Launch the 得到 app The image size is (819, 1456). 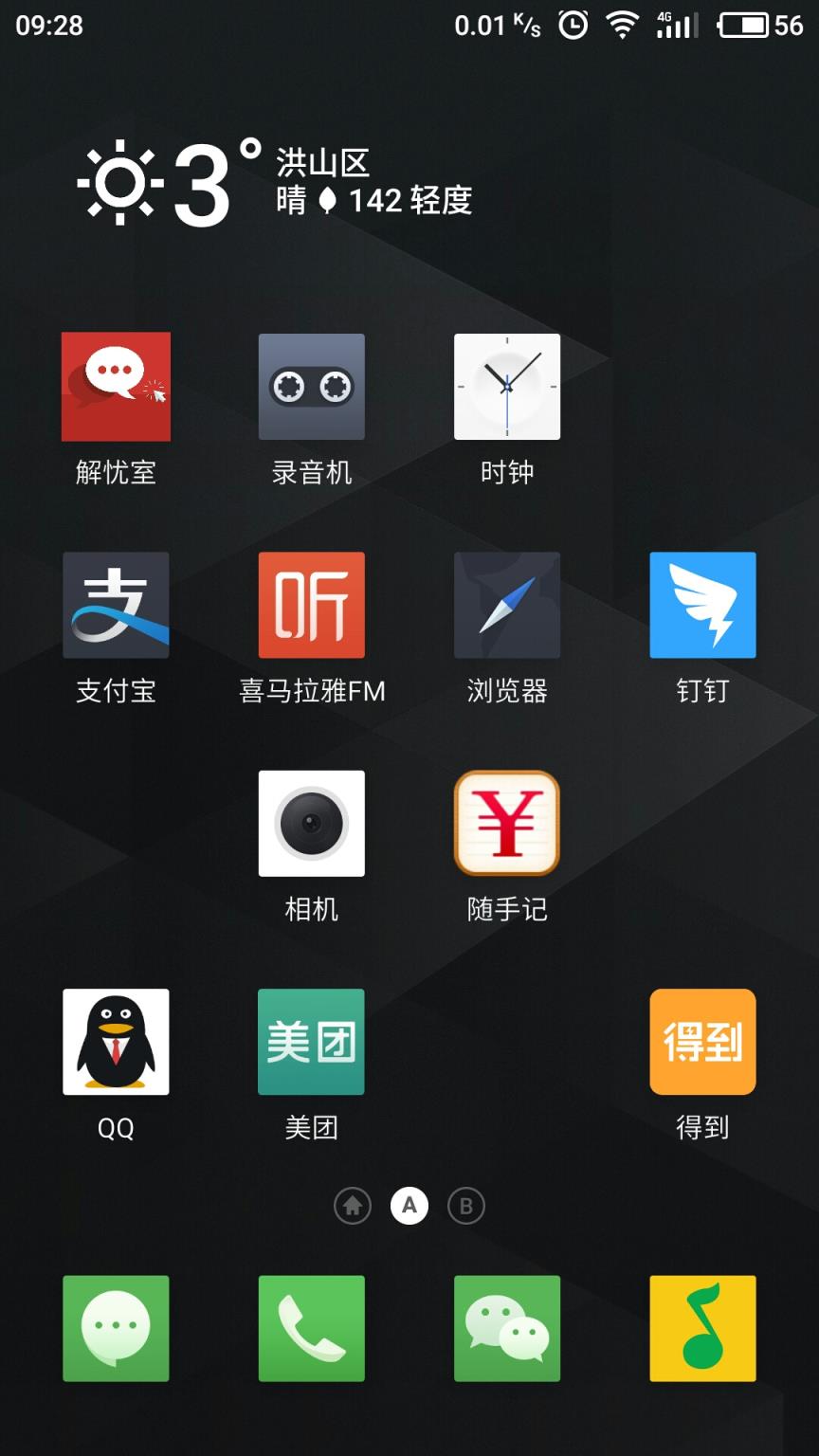tap(701, 1042)
